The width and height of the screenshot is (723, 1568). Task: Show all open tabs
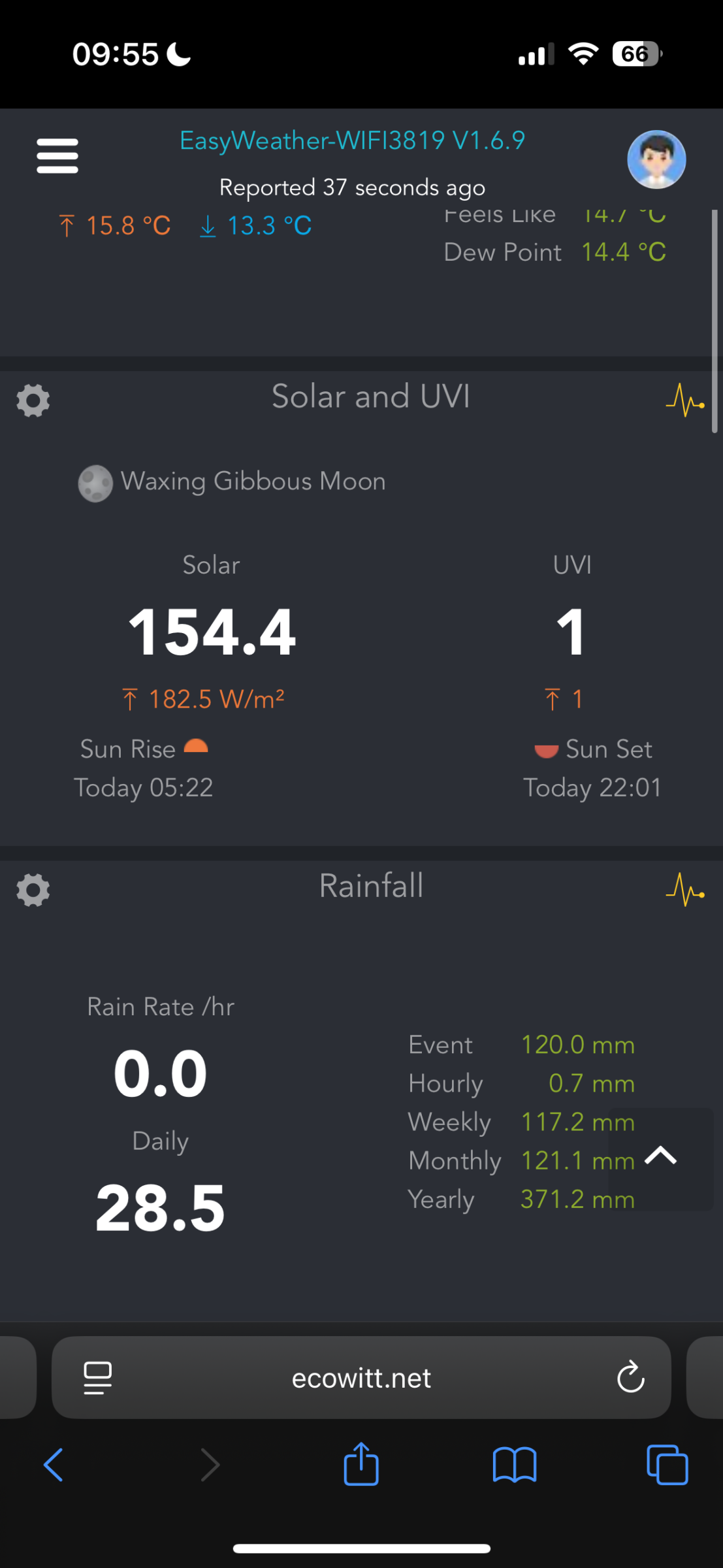tap(667, 1465)
